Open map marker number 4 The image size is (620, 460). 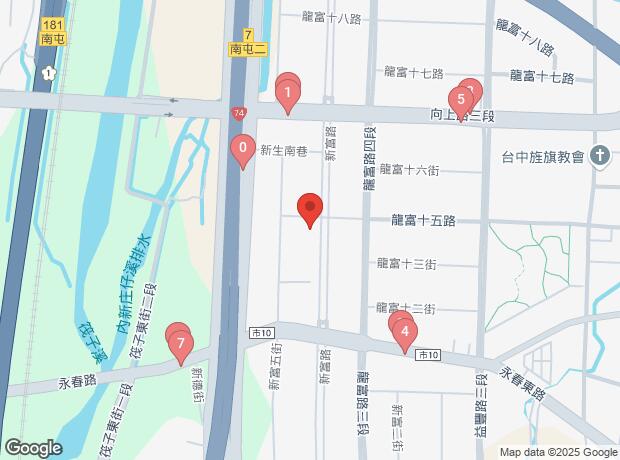[x=403, y=330]
